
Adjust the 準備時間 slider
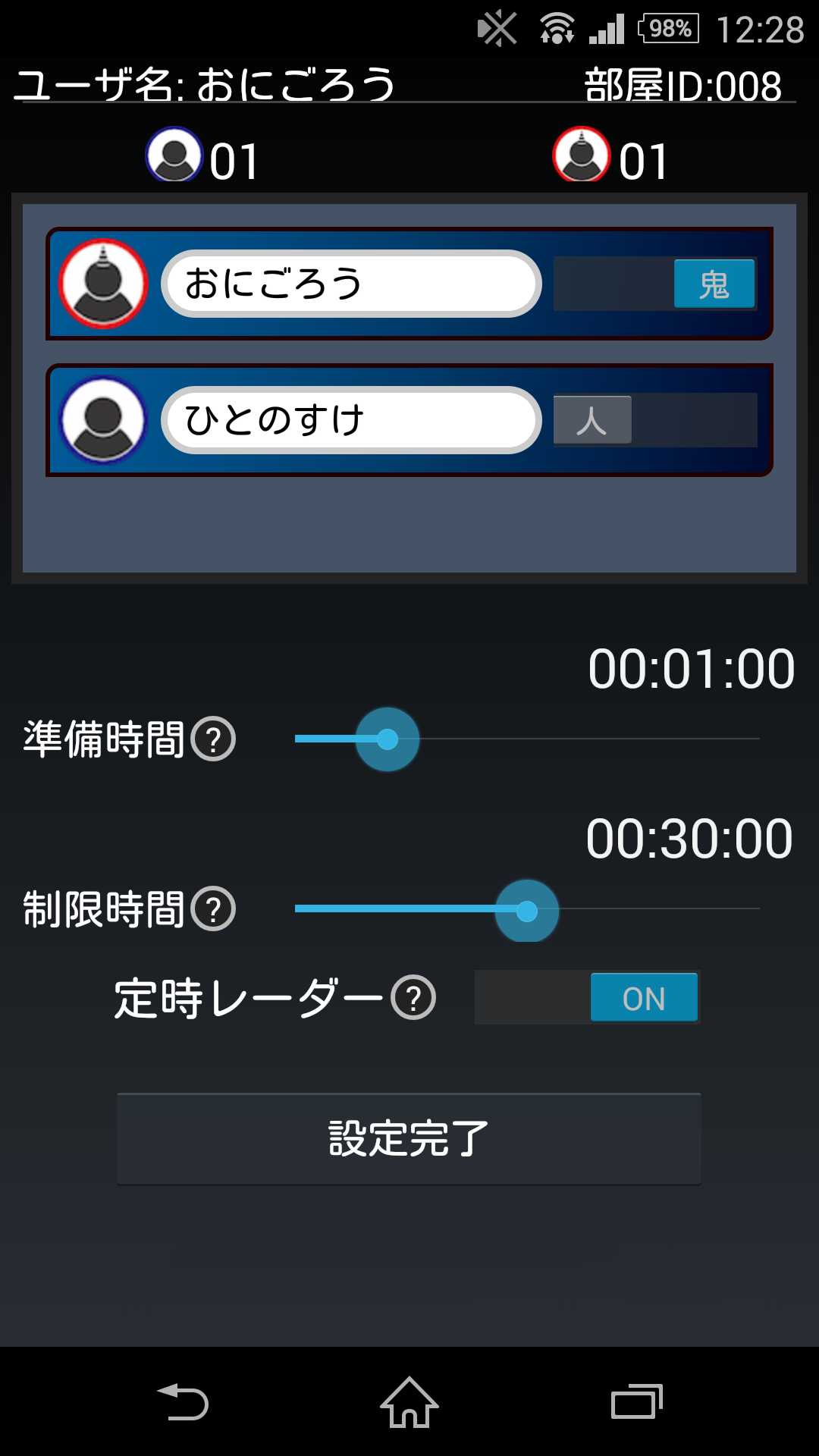pos(388,739)
